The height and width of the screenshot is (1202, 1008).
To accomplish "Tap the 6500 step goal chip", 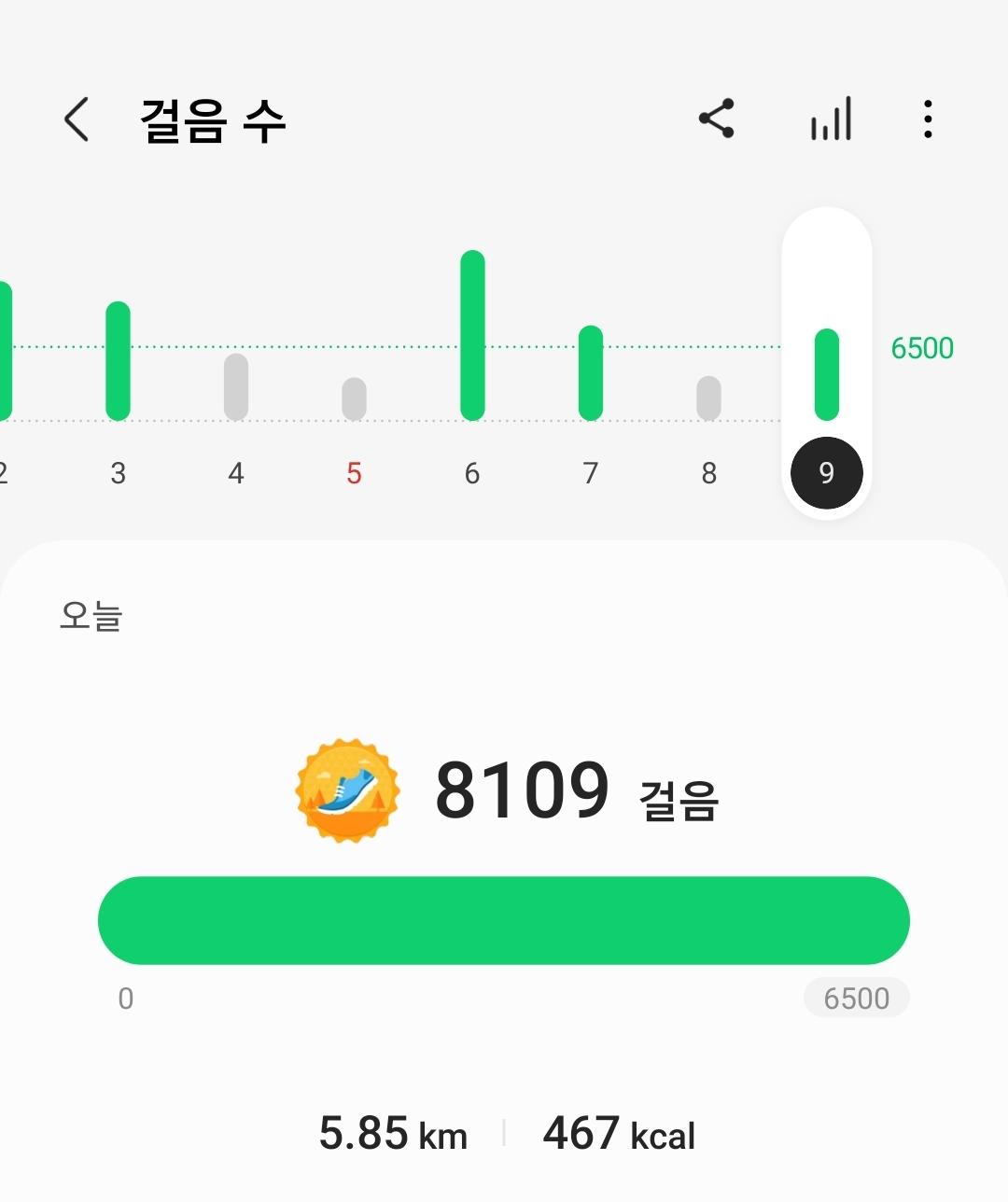I will pyautogui.click(x=856, y=998).
